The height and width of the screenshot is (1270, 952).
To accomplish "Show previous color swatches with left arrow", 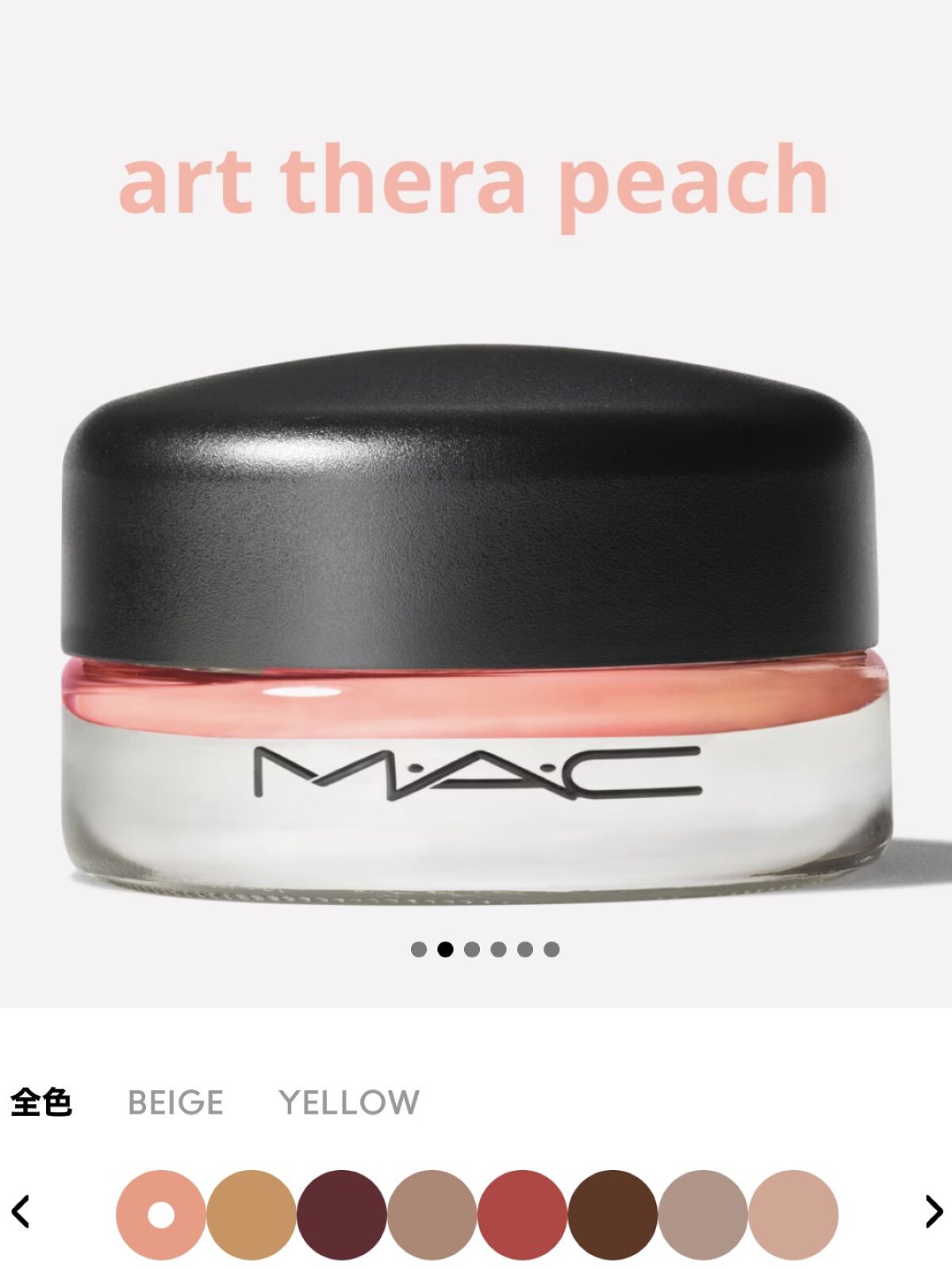I will click(x=21, y=1211).
